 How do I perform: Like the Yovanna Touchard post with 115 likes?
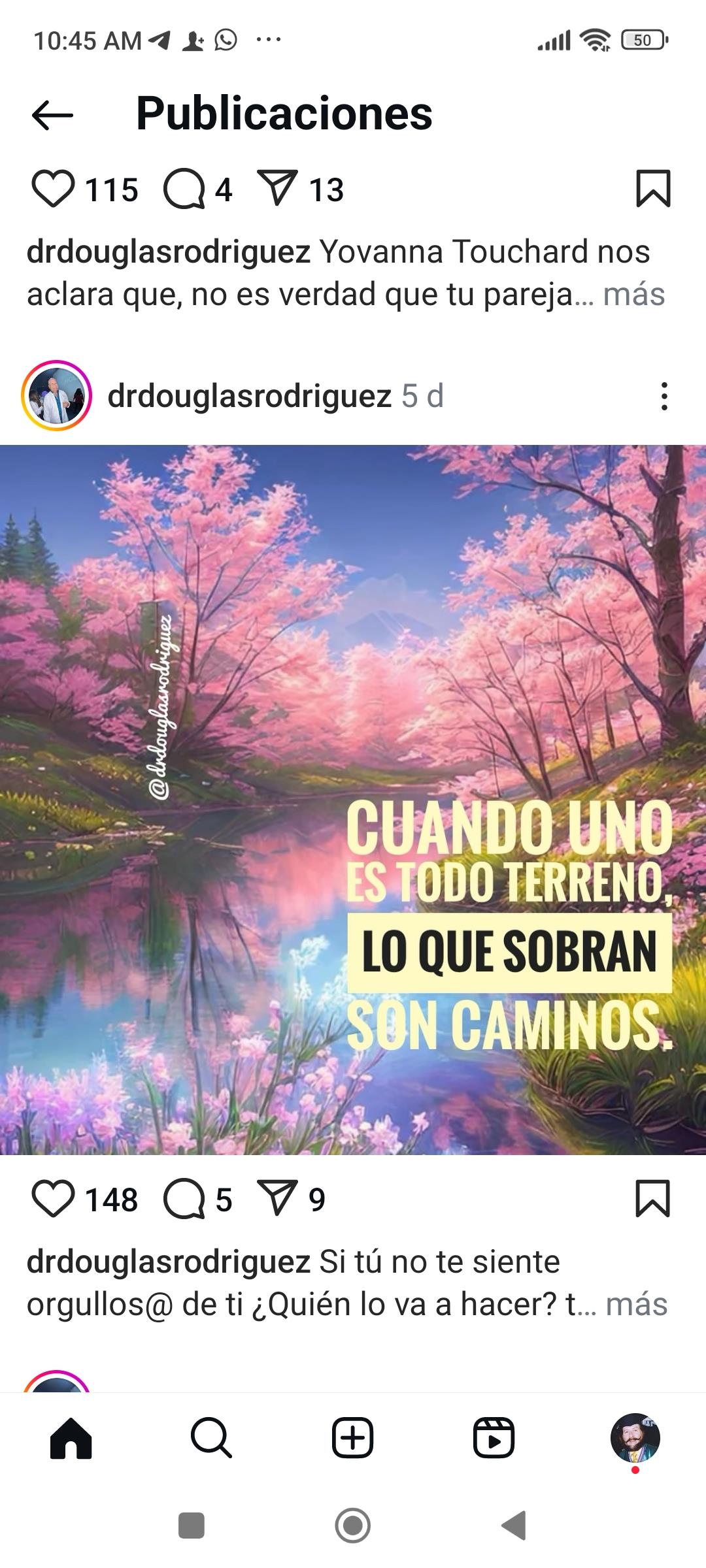tap(53, 189)
